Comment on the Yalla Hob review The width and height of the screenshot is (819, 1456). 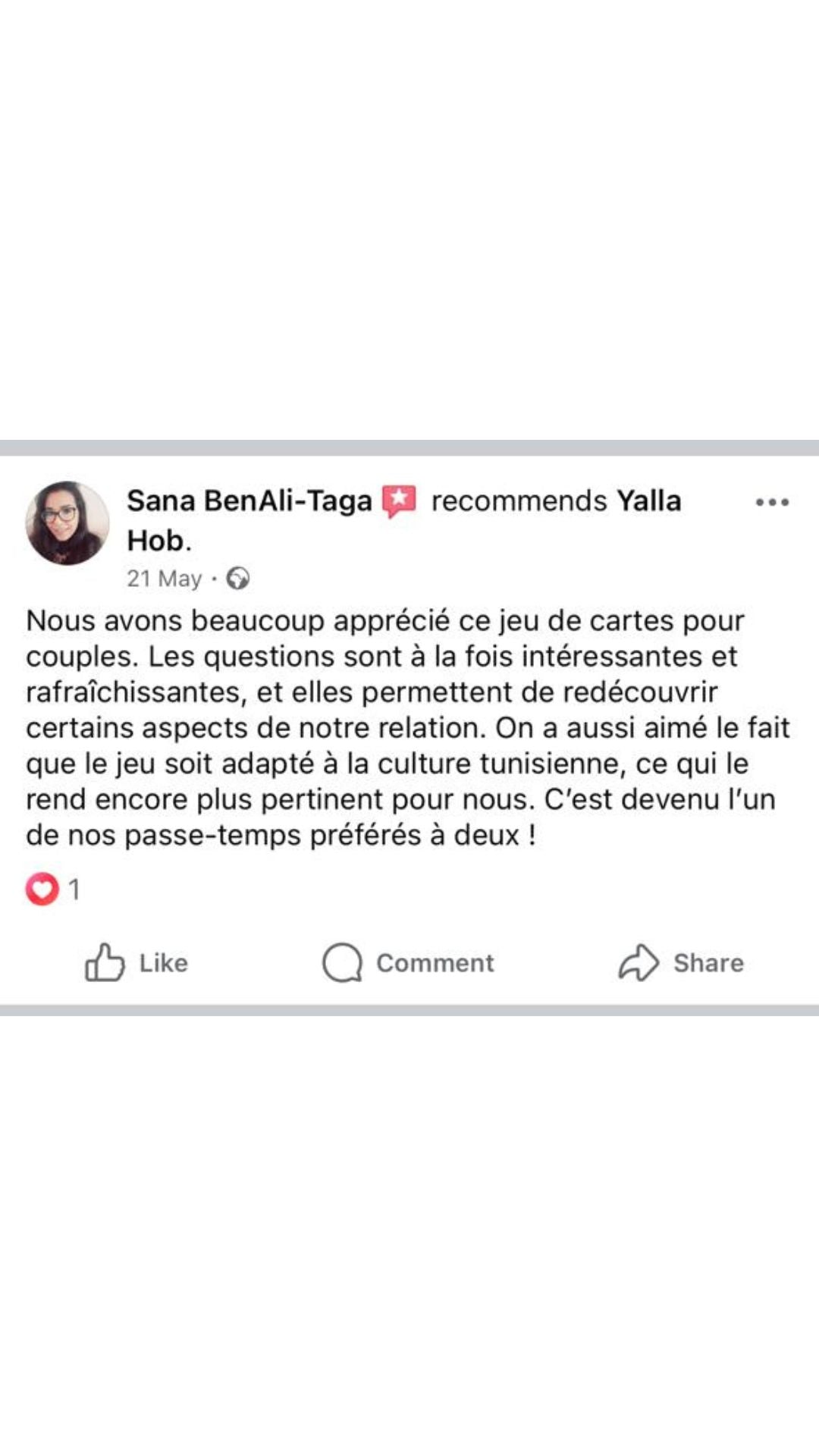pyautogui.click(x=409, y=963)
